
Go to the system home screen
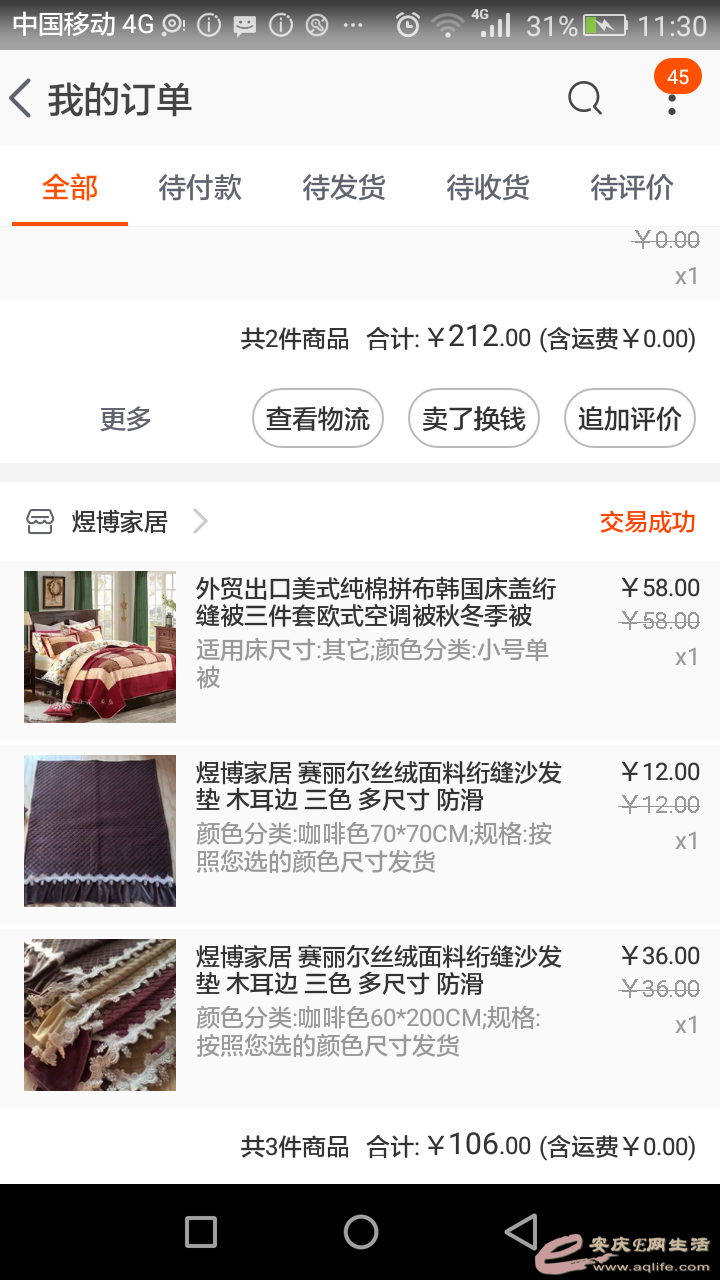point(360,1232)
